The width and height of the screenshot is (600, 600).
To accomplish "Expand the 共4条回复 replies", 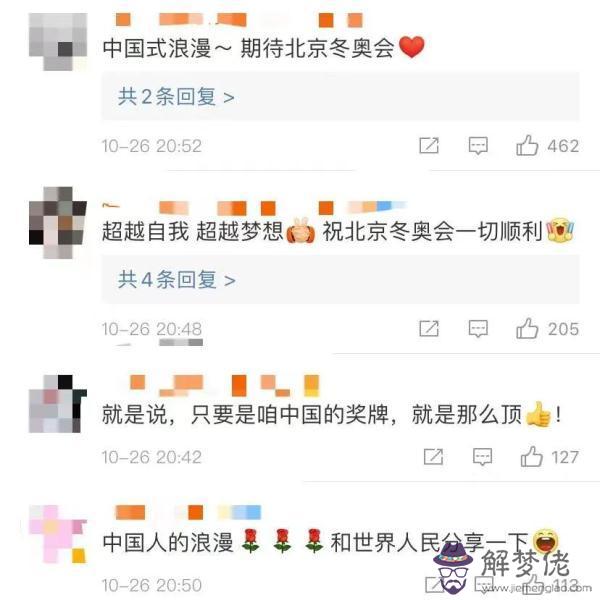I will click(x=176, y=280).
